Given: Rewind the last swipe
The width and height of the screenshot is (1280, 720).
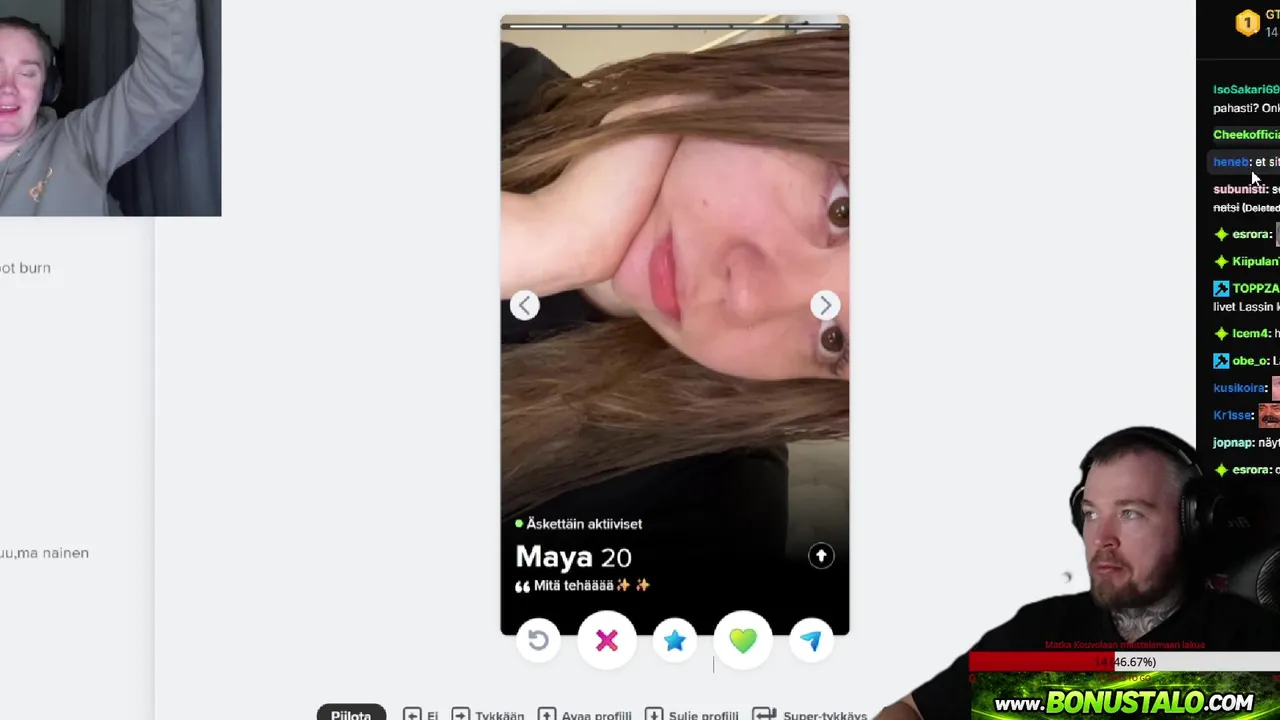Looking at the screenshot, I should [538, 640].
